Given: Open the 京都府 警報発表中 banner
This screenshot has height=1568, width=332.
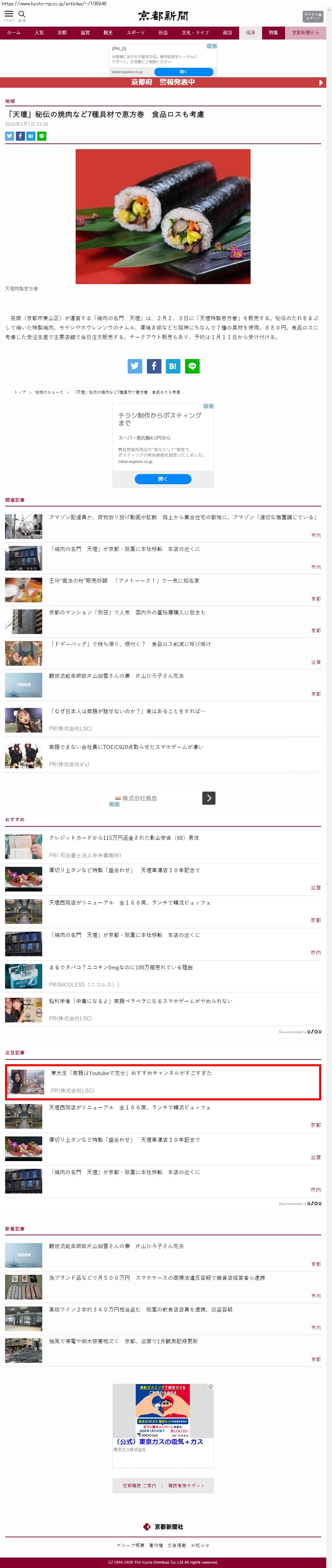Looking at the screenshot, I should pos(163,82).
